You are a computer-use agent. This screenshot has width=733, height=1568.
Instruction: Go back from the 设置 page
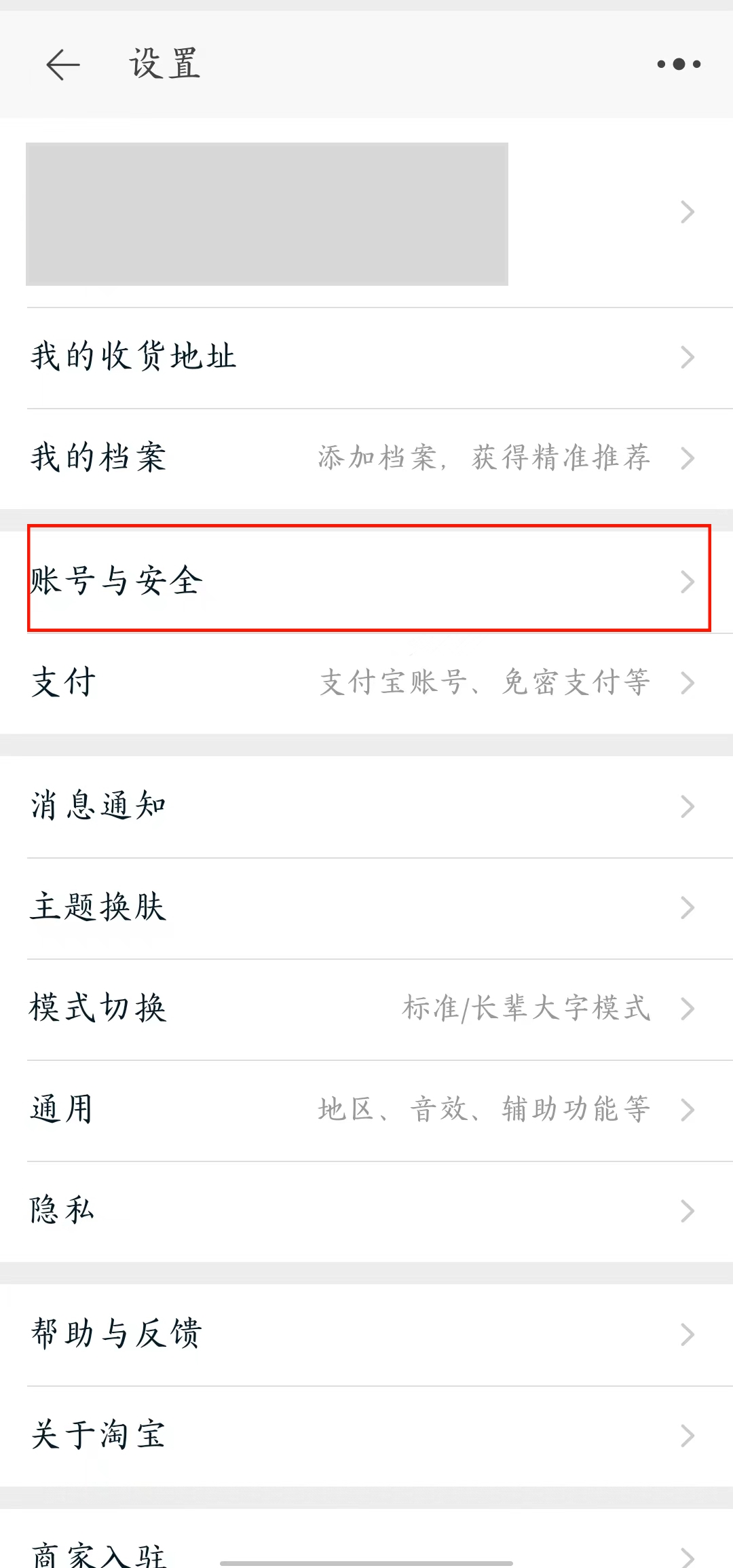click(63, 64)
